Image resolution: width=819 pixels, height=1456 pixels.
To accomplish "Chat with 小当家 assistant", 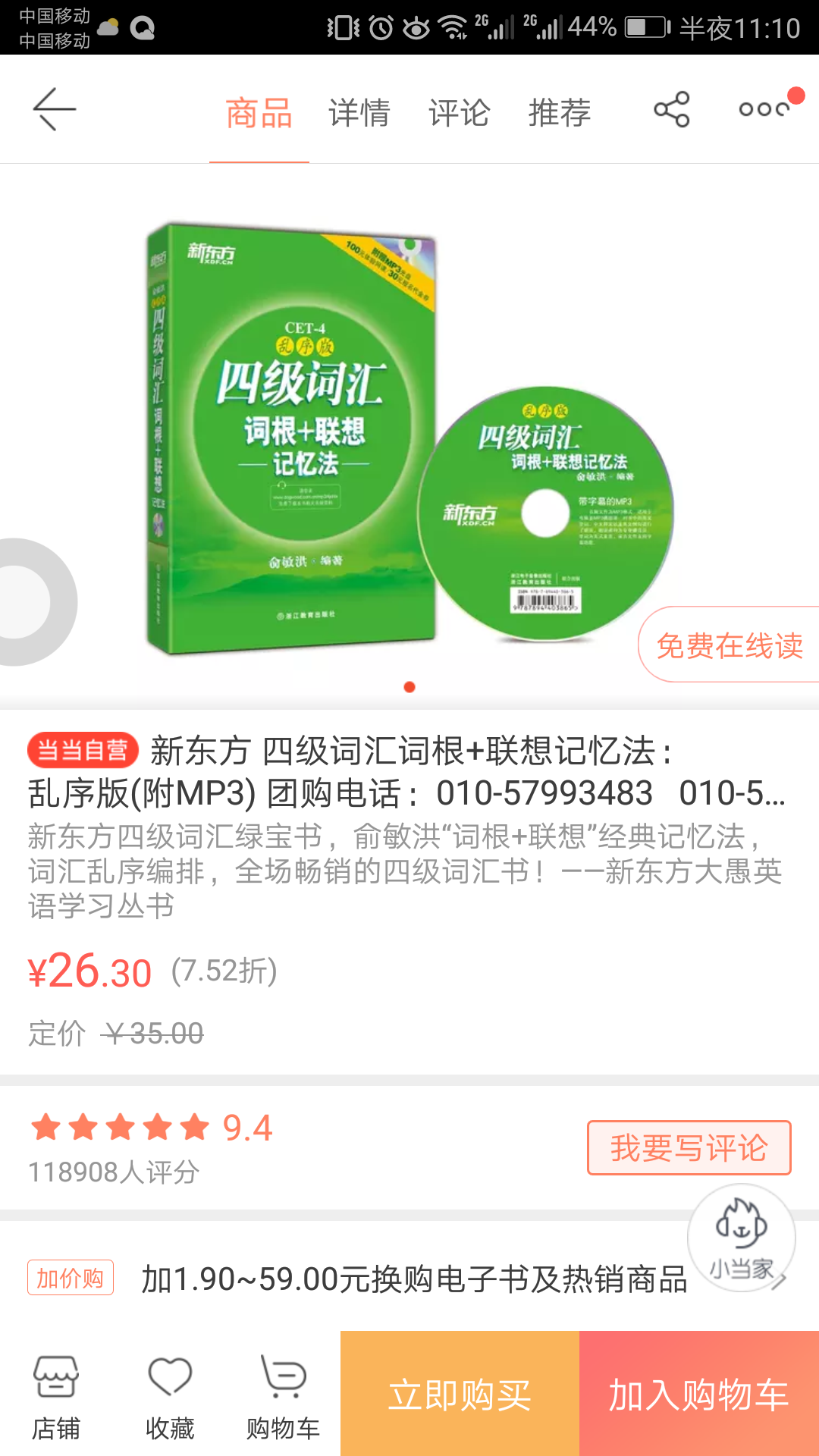I will (741, 1238).
